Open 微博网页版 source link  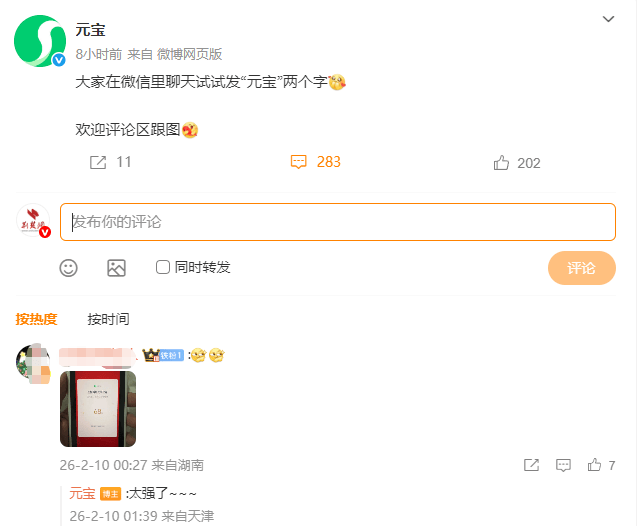(x=190, y=54)
